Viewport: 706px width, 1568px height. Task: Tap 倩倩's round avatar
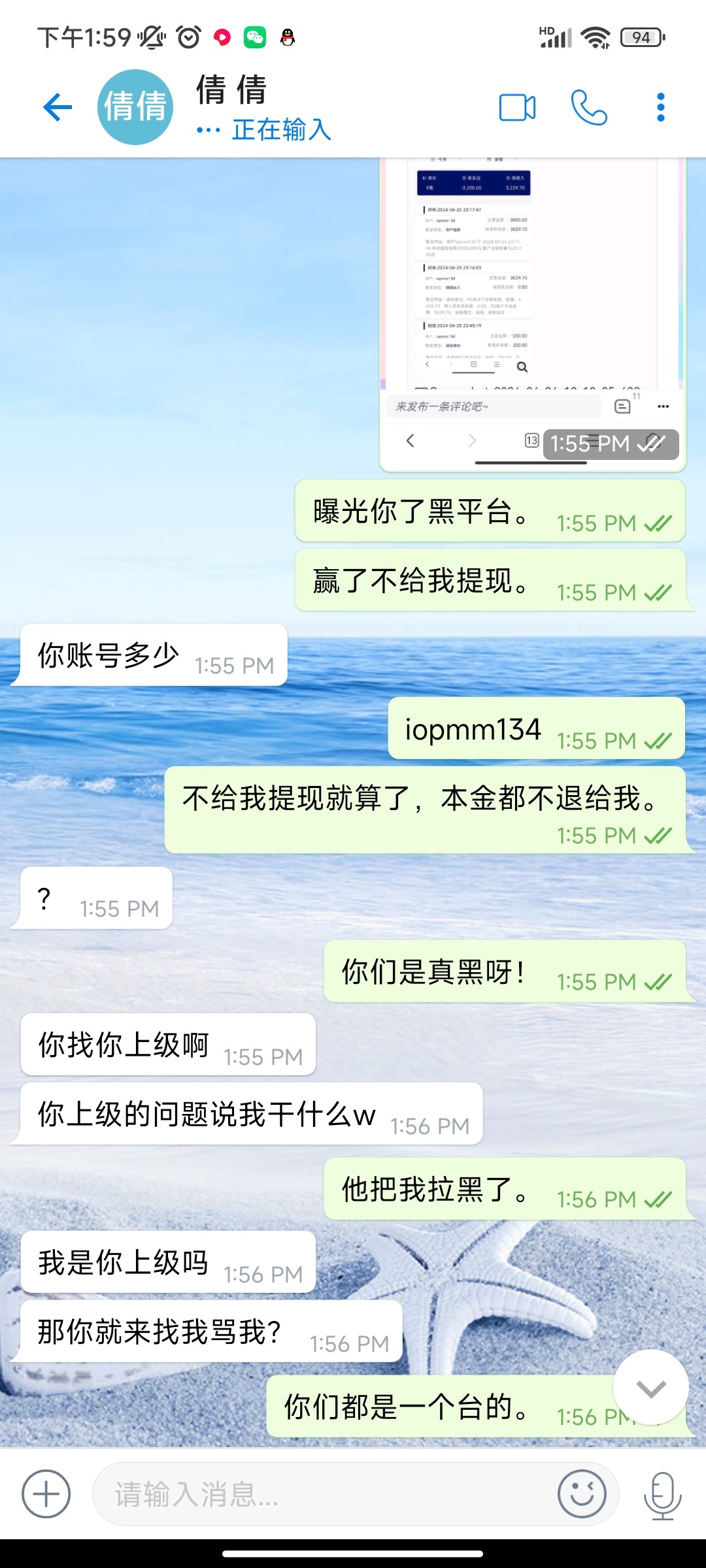tap(135, 108)
